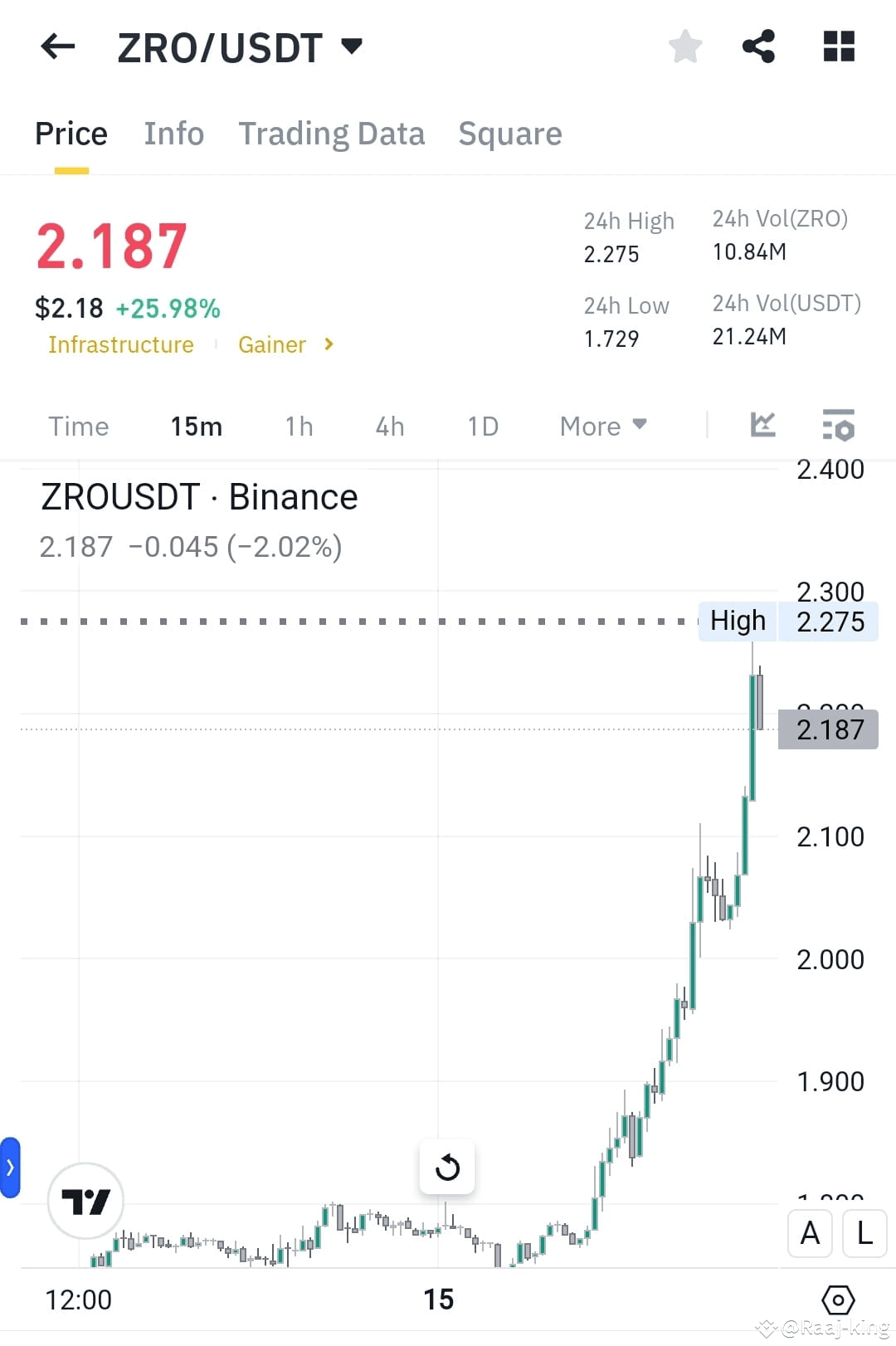Switch to the Trading Data tab
The height and width of the screenshot is (1346, 896).
click(x=332, y=133)
